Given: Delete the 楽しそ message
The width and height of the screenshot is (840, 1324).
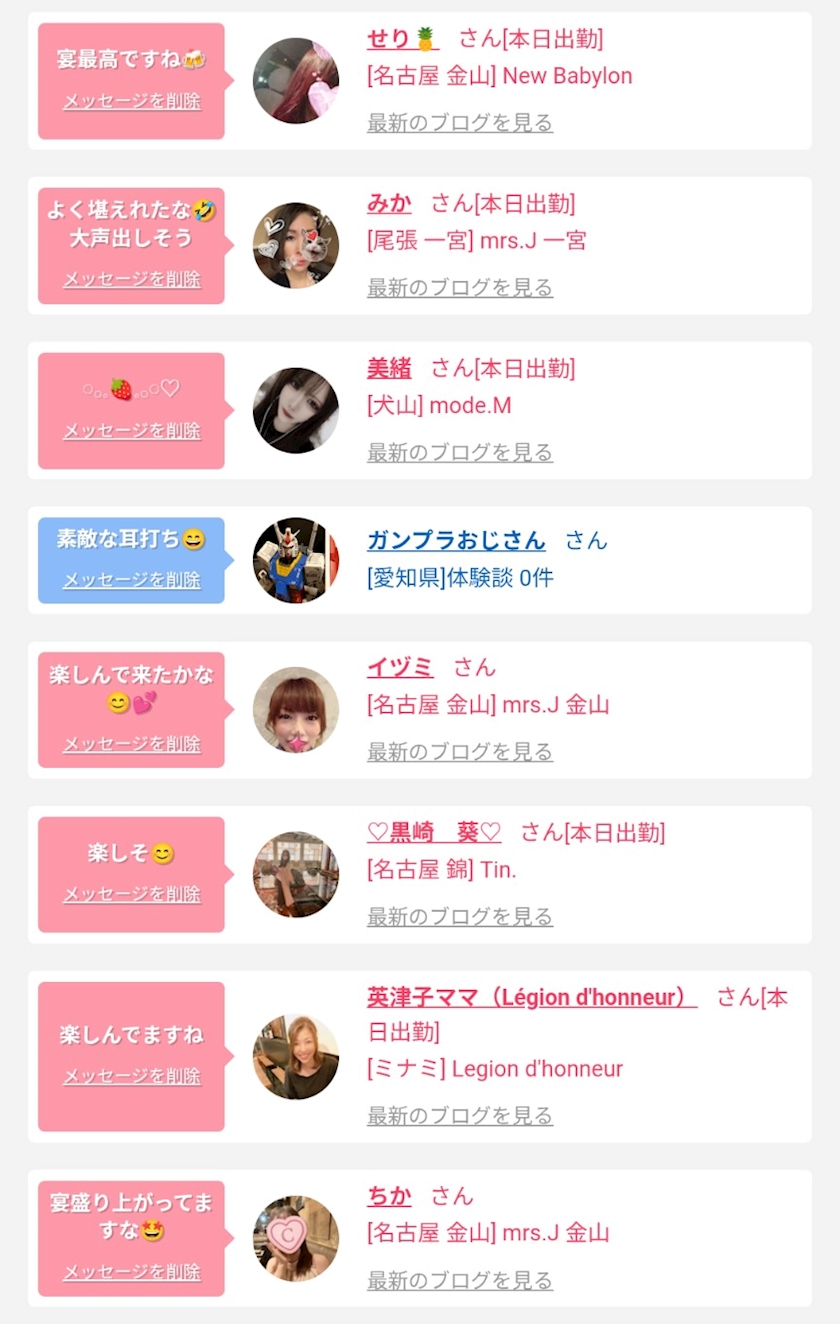Looking at the screenshot, I should [x=132, y=894].
